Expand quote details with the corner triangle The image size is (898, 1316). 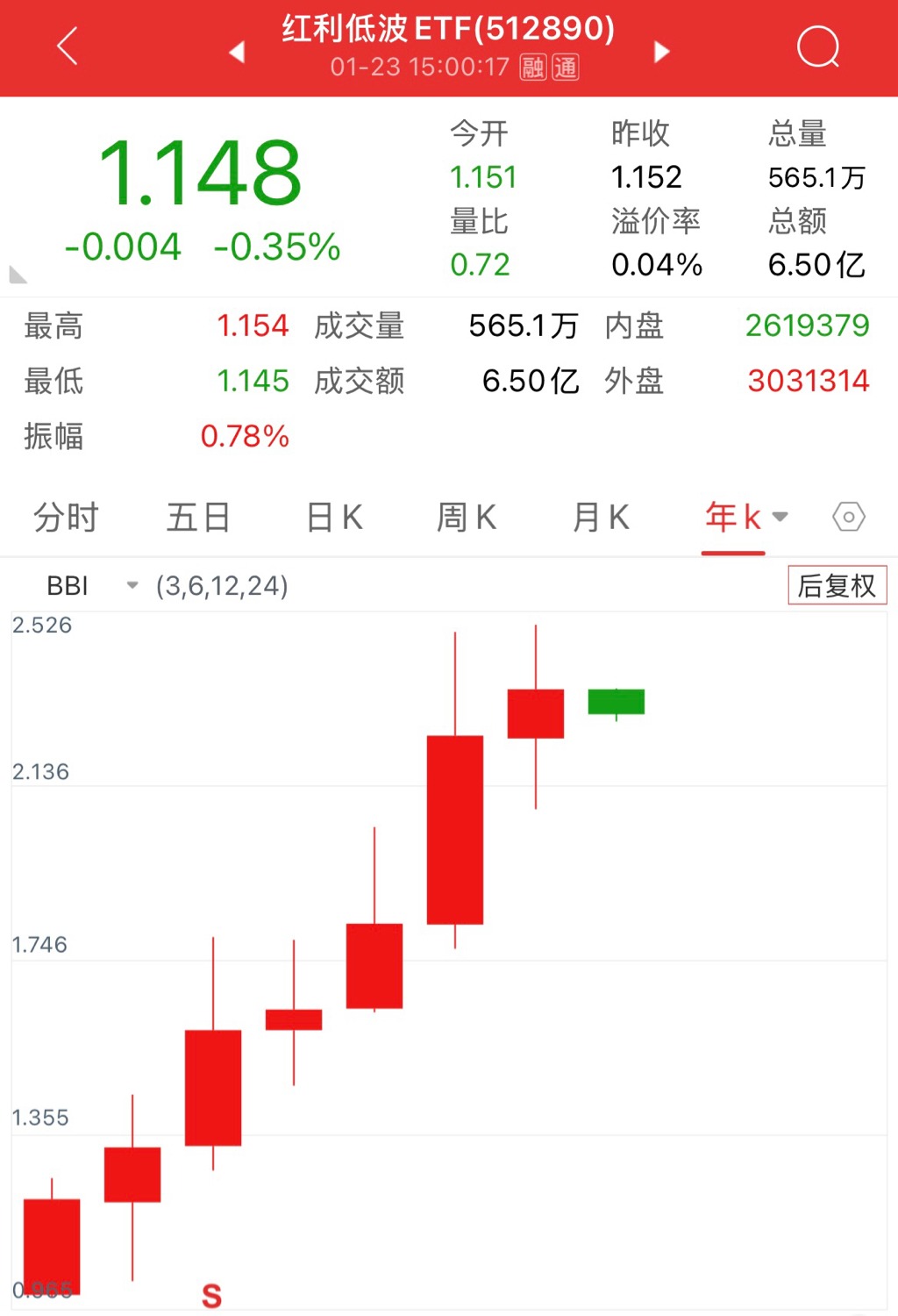point(18,275)
